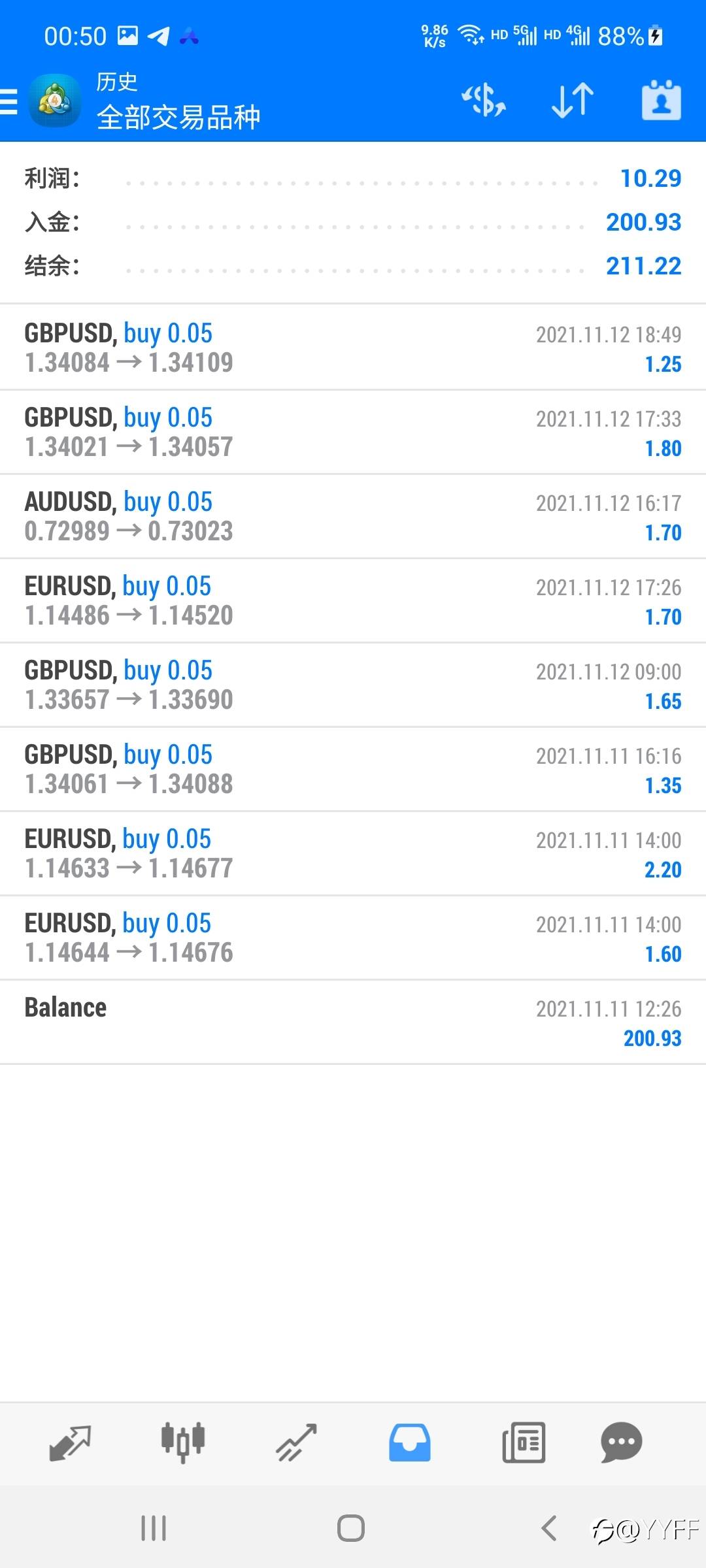The image size is (706, 1568).
Task: Open the AUDUSD buy 0.05 trade
Action: 353,516
